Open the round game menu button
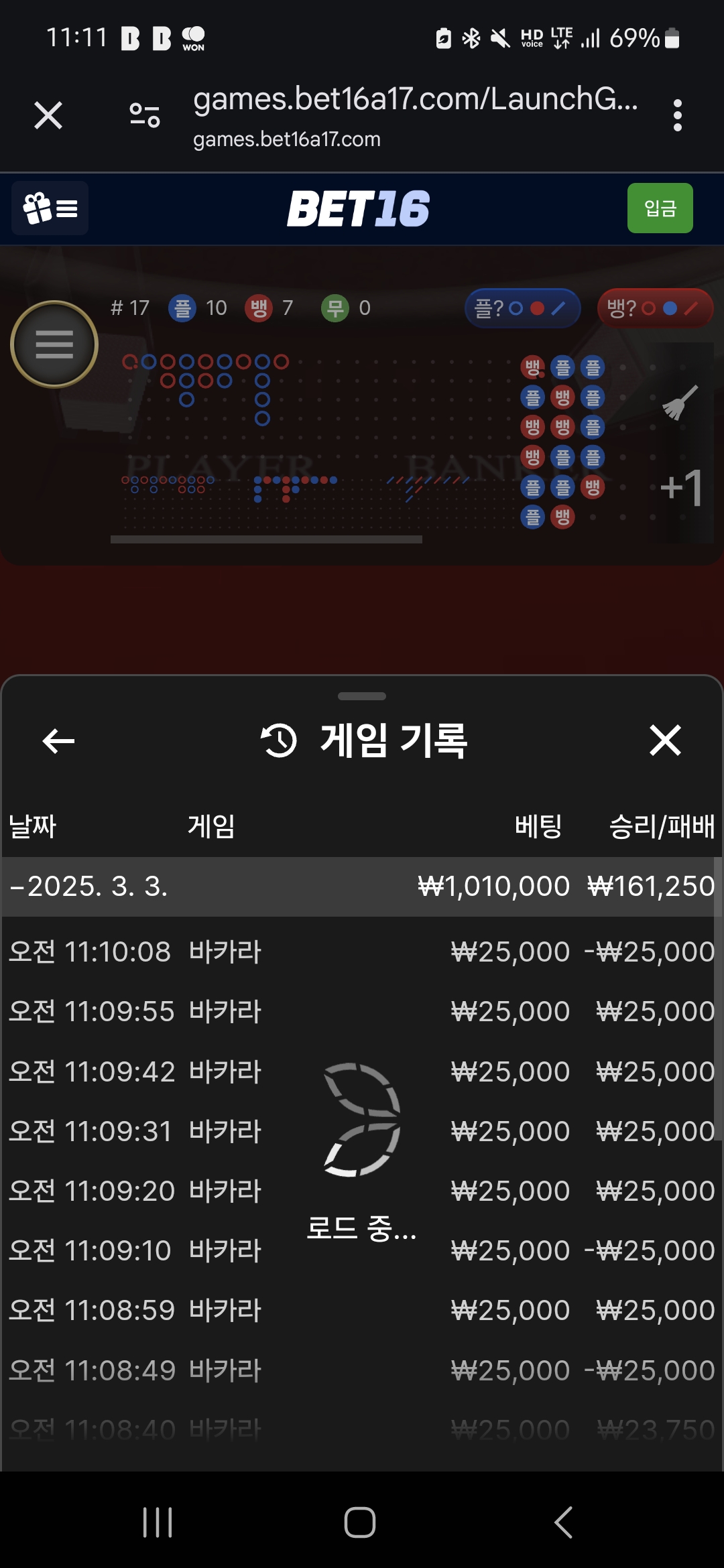 pyautogui.click(x=54, y=344)
